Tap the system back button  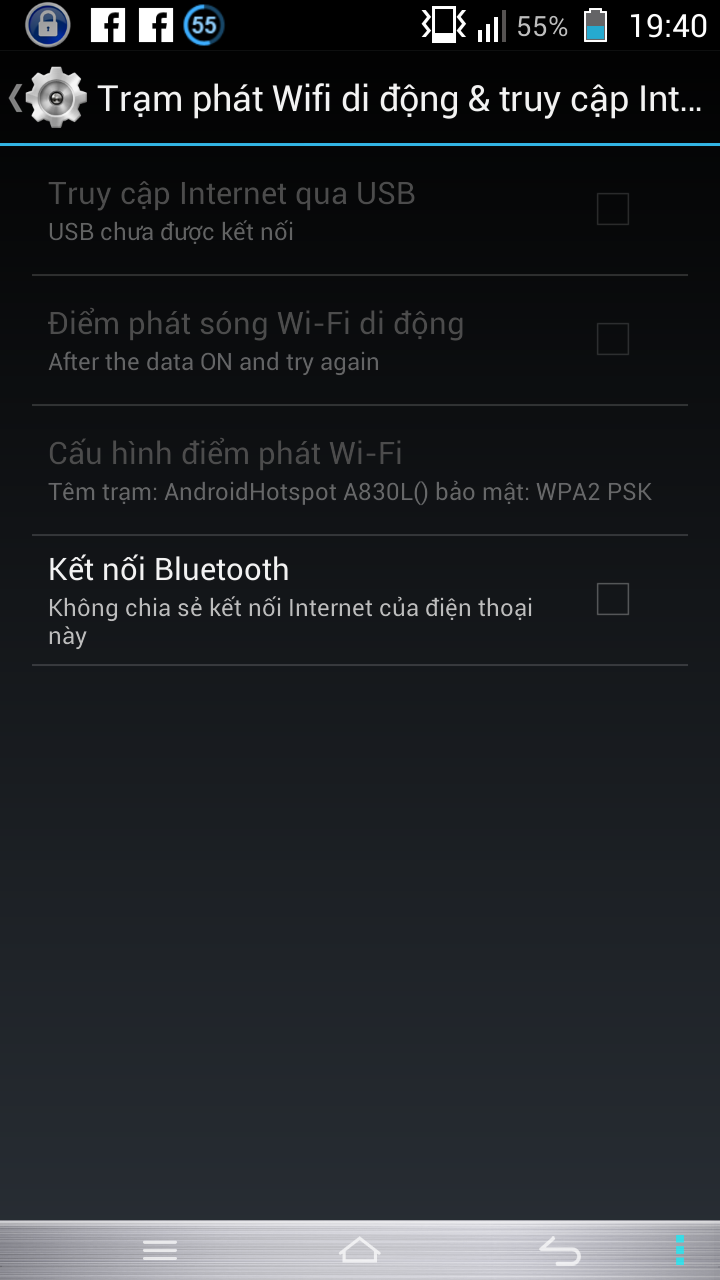[x=560, y=1250]
